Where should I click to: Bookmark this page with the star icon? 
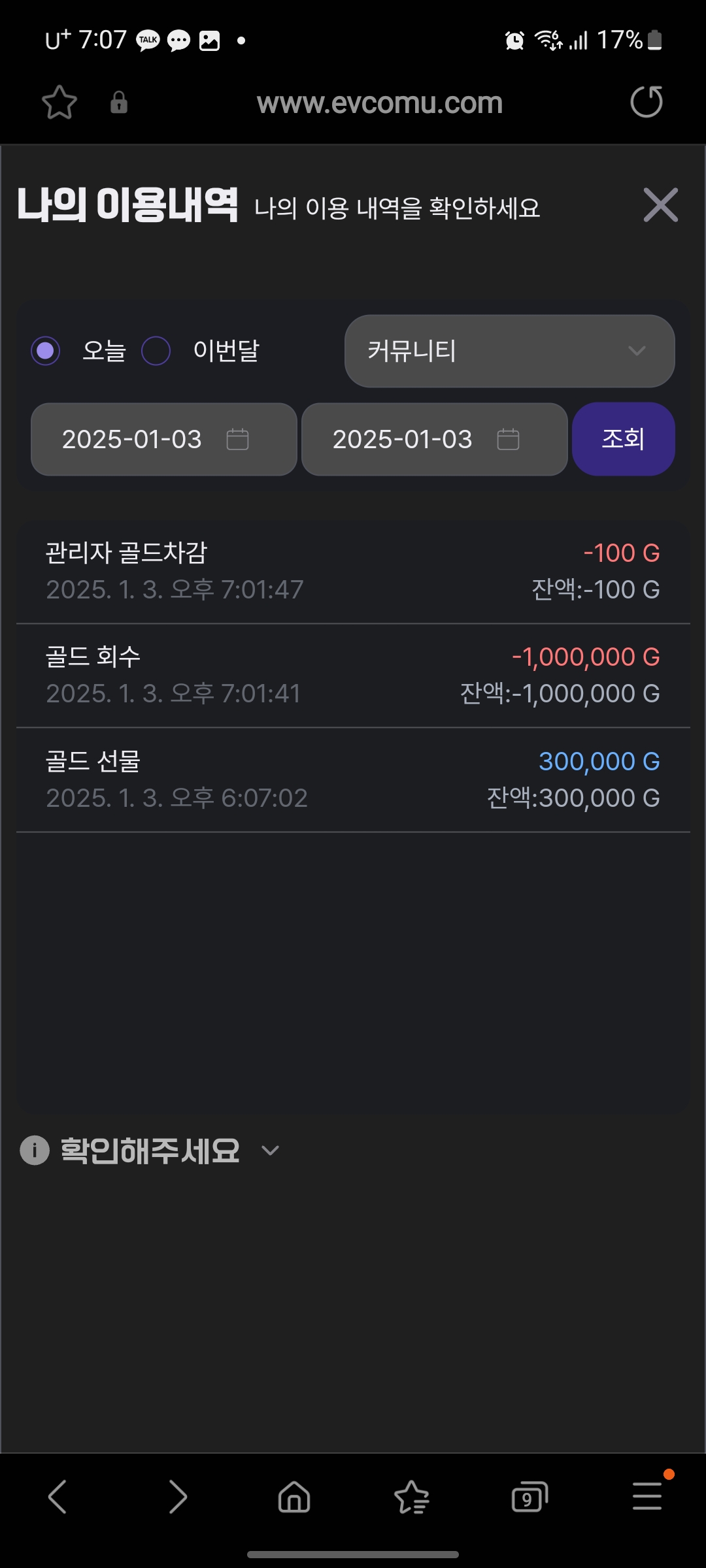(x=59, y=103)
